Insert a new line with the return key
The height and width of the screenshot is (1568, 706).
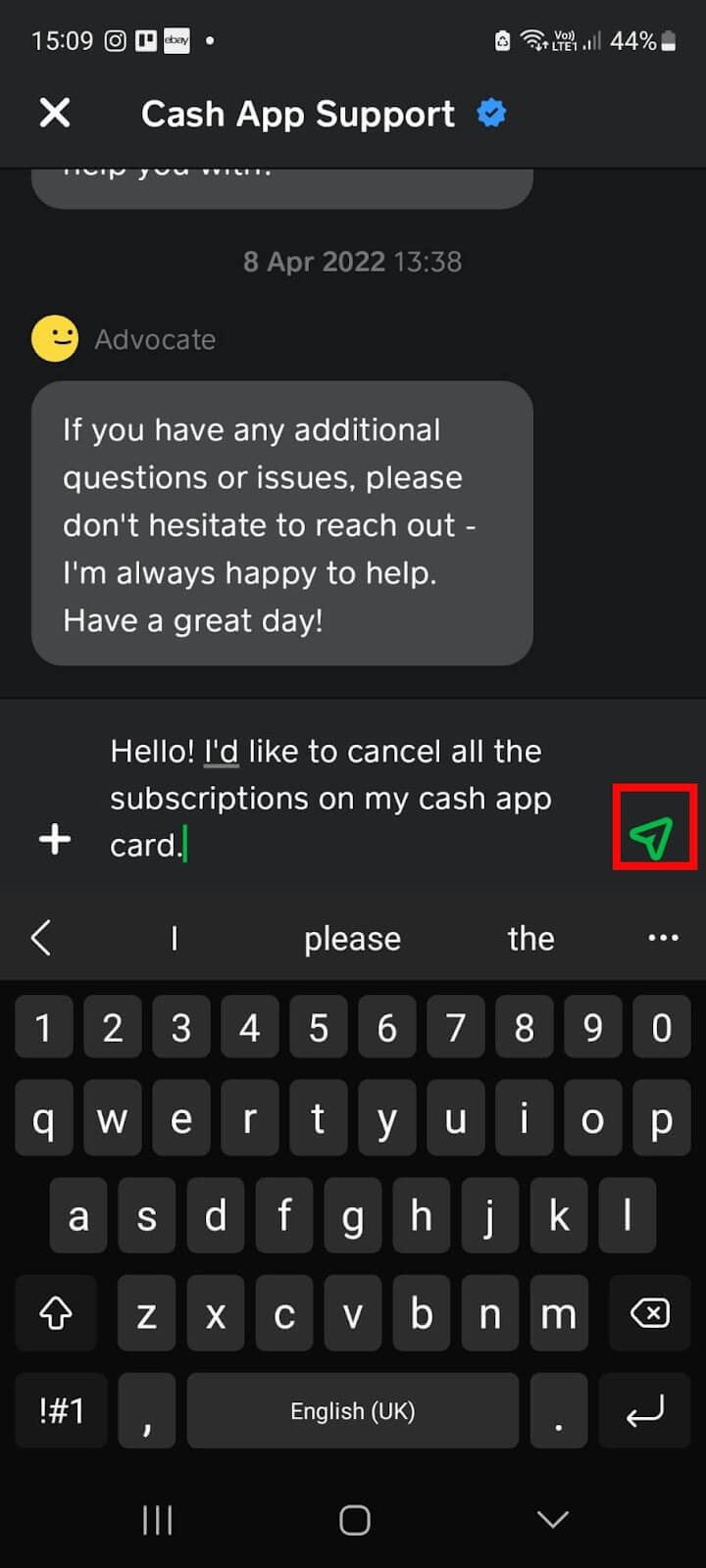coord(645,1410)
